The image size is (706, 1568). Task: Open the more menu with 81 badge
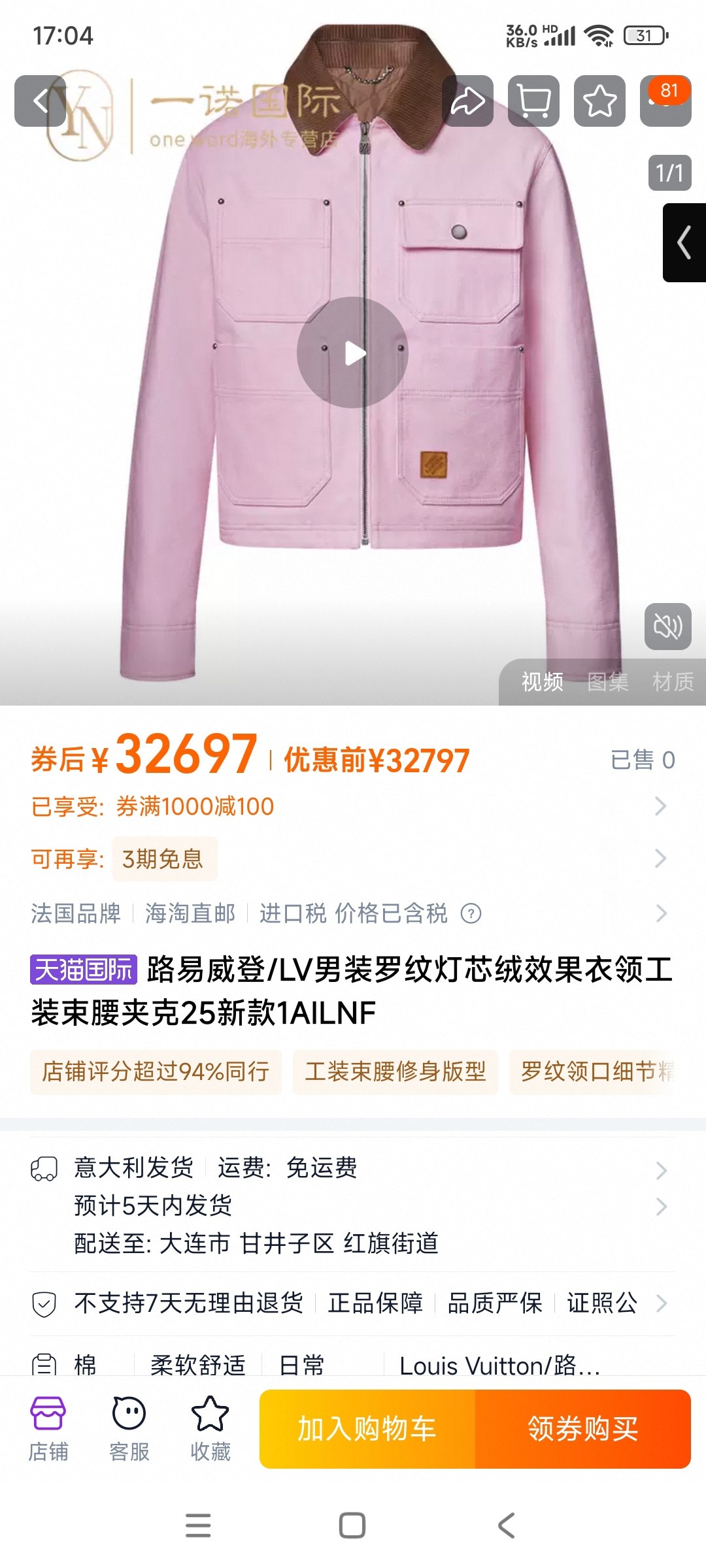point(665,101)
